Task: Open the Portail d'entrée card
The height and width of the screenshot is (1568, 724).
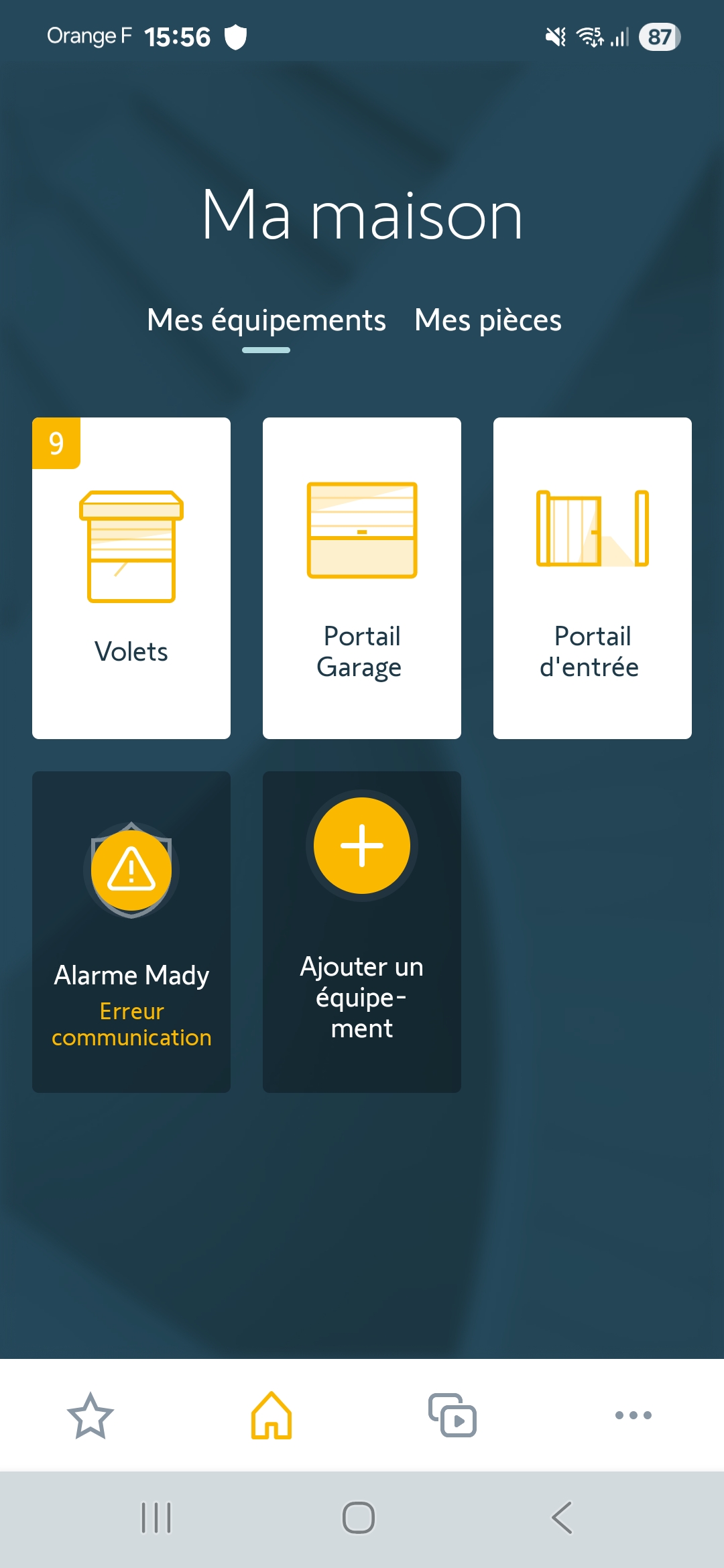Action: [593, 578]
